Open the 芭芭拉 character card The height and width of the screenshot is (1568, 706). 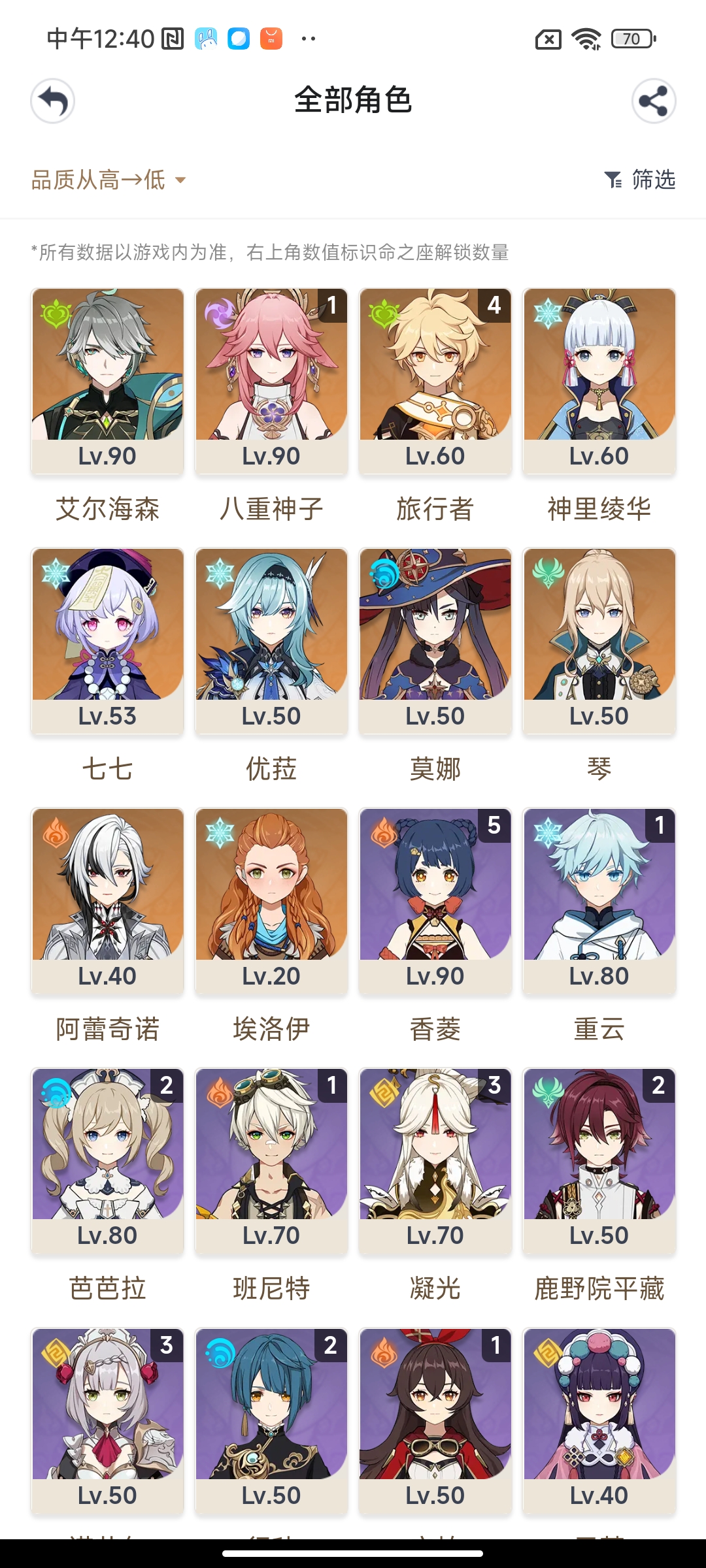point(108,1161)
